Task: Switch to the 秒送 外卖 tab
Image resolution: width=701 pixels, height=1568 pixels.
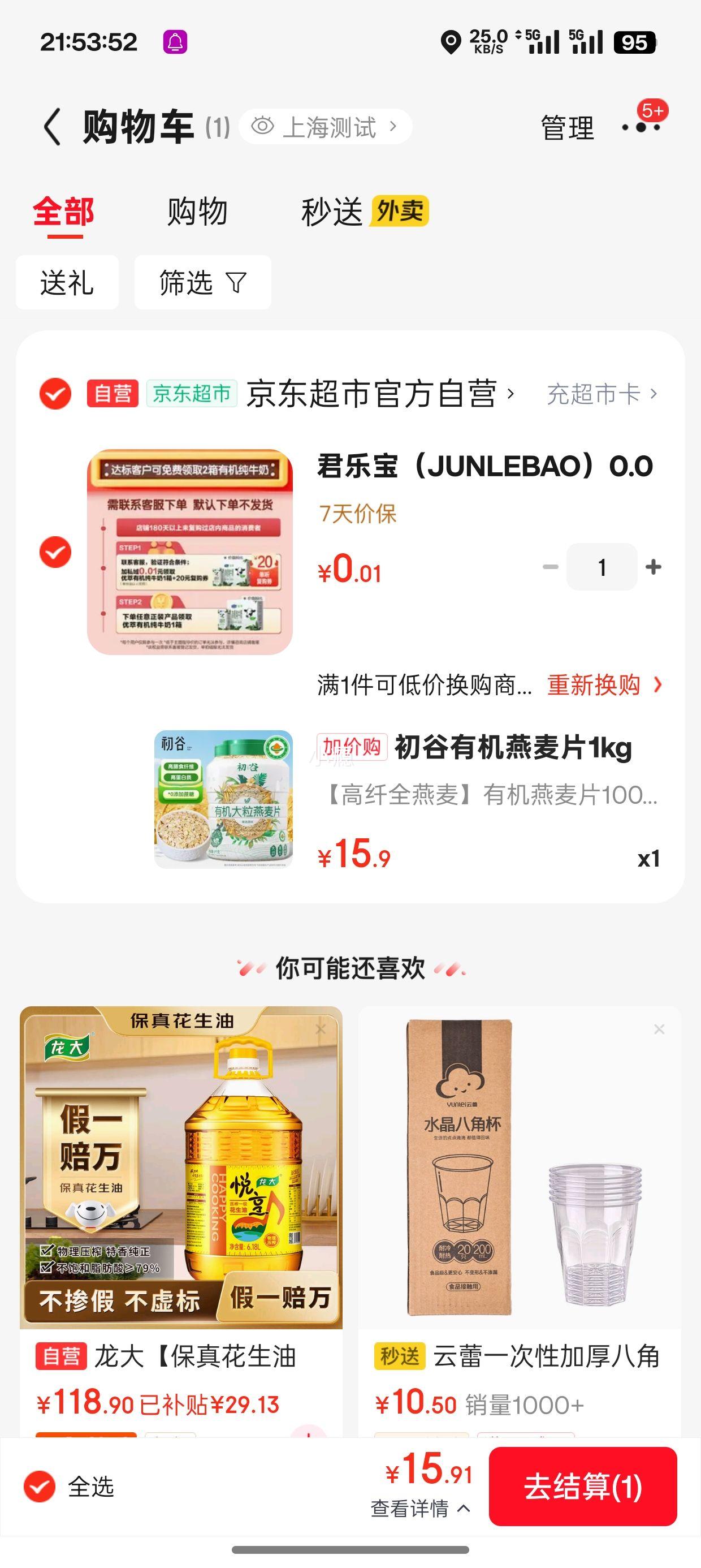Action: 365,212
